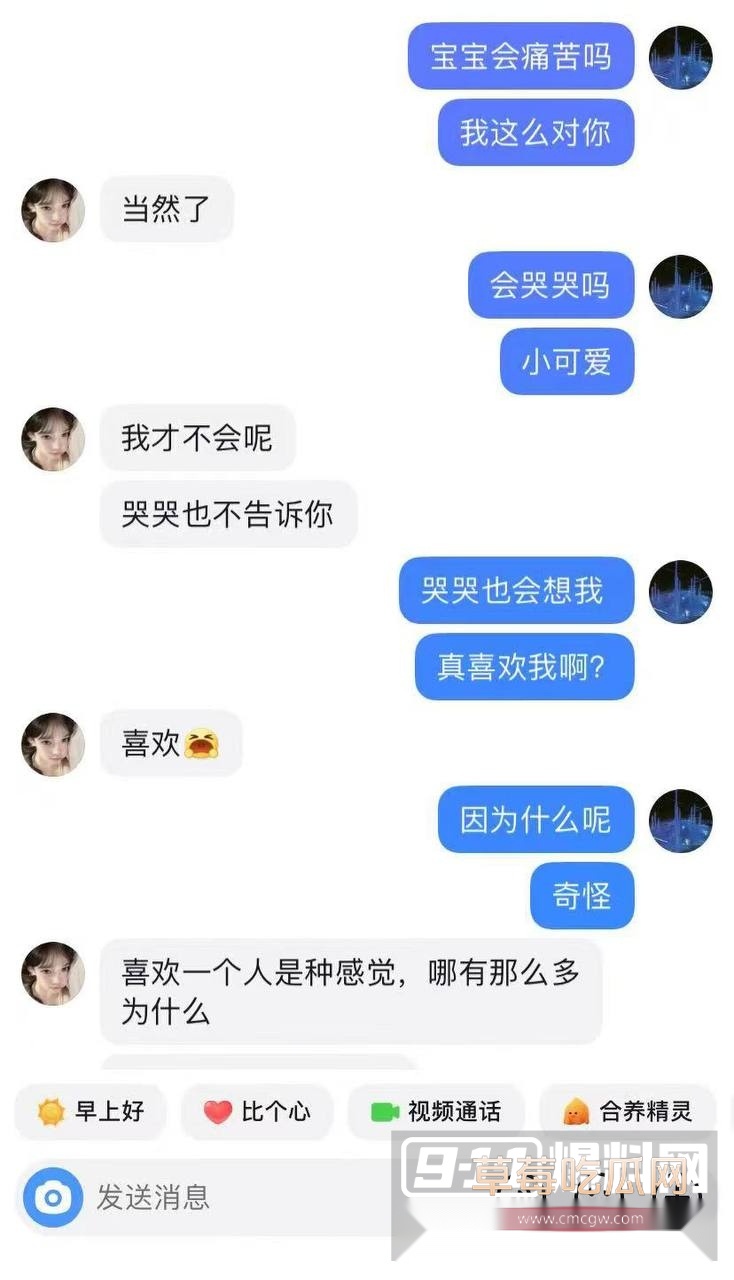Open the 合养精灵 chip

628,1111
